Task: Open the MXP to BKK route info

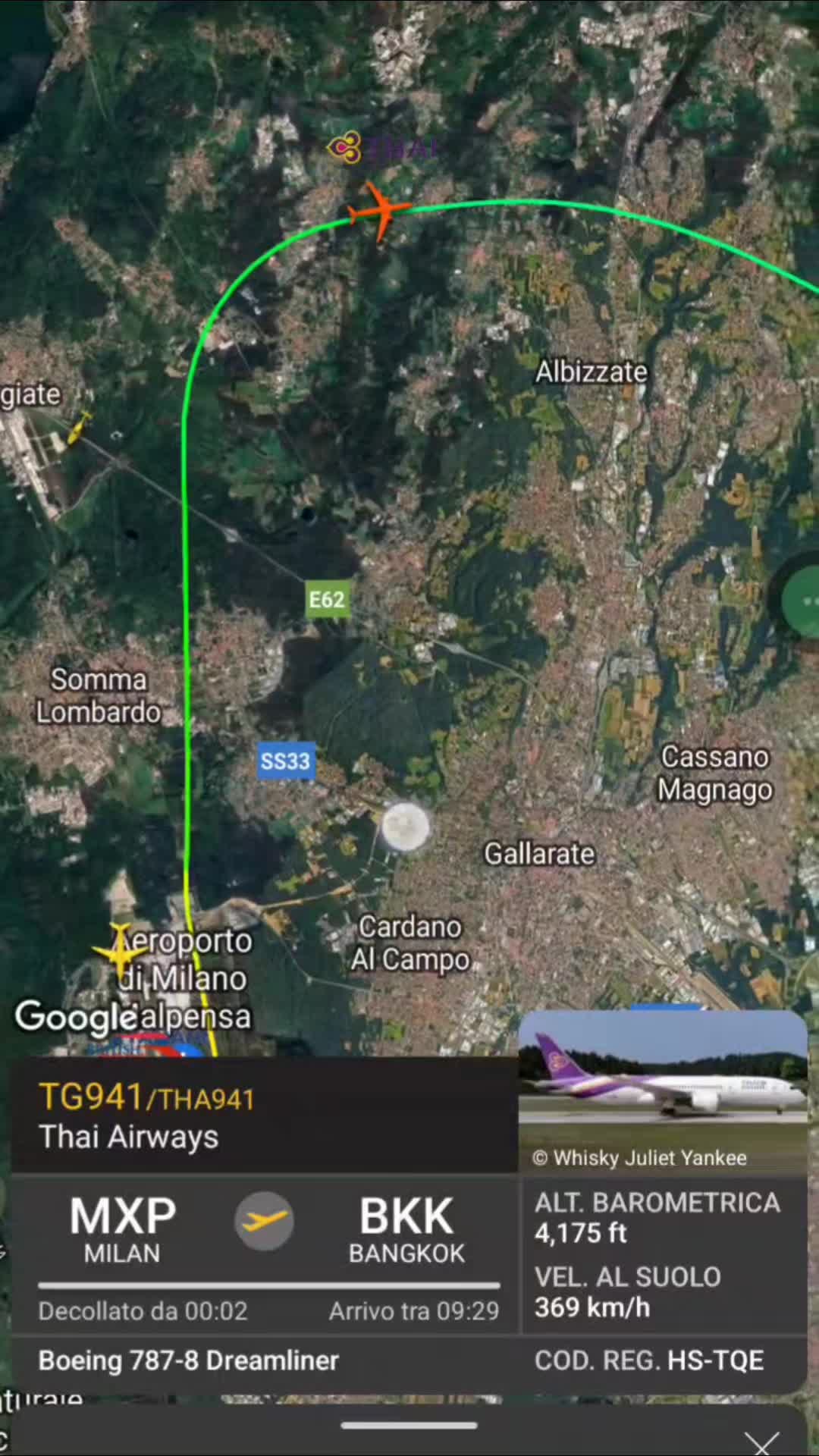Action: [x=264, y=1221]
